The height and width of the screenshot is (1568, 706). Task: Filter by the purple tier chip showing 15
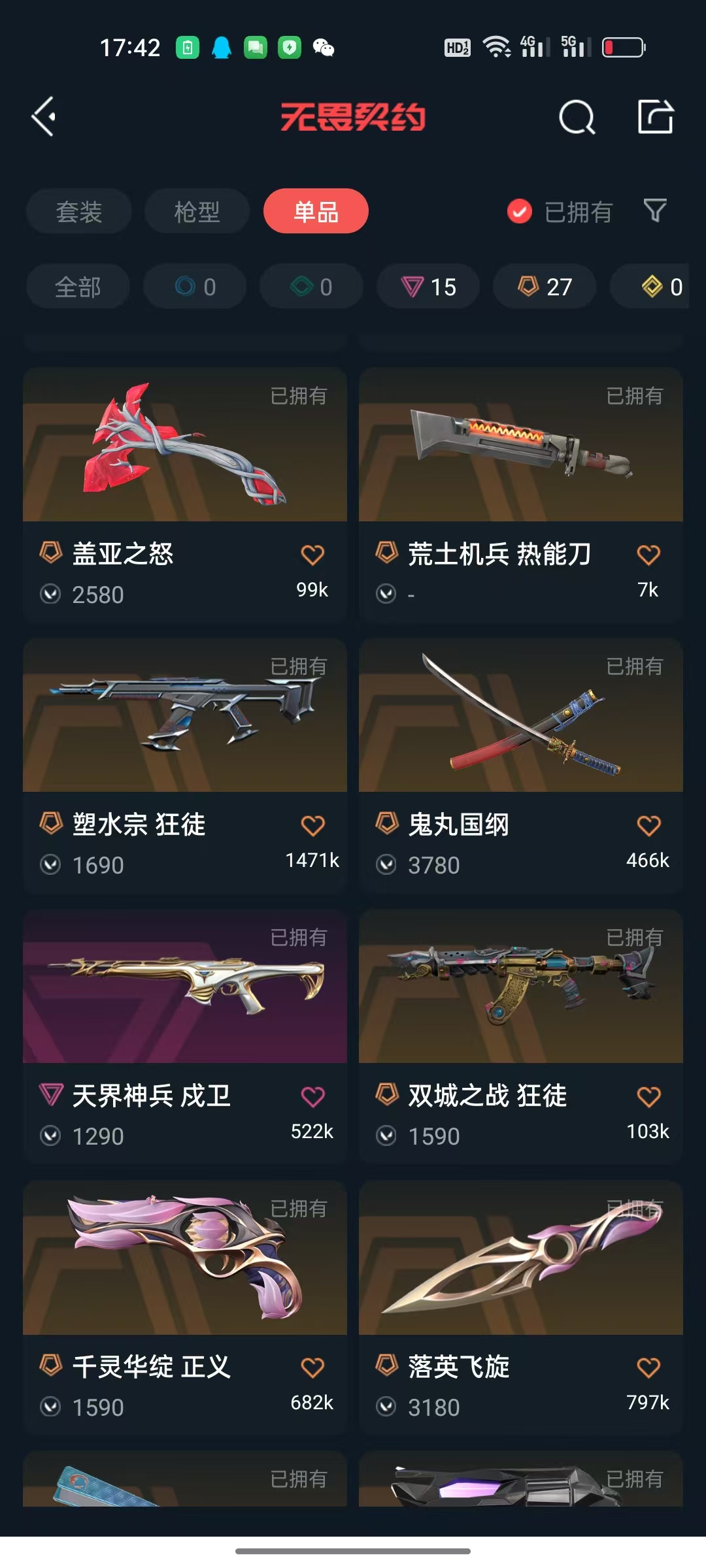[428, 286]
